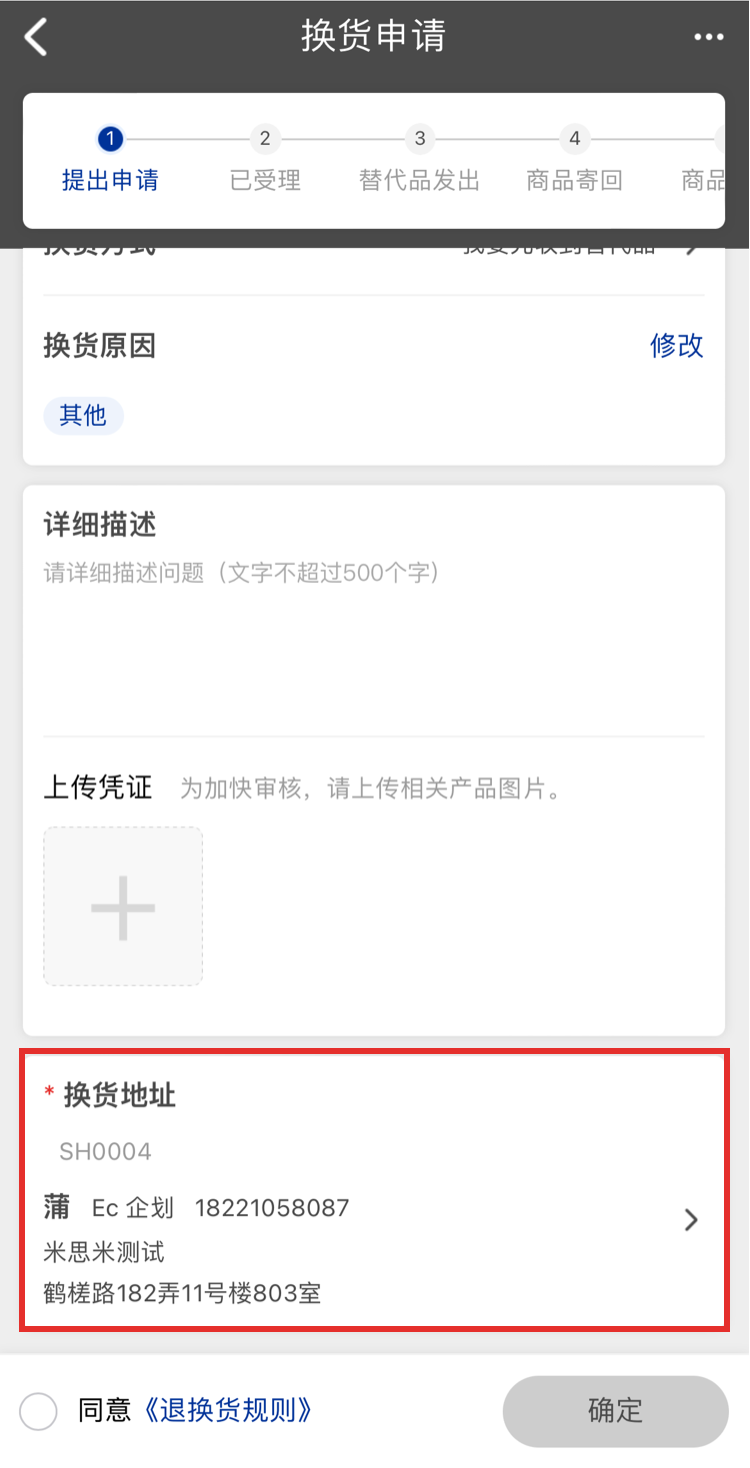Open the 《退换货规则》 link
Image resolution: width=750 pixels, height=1468 pixels.
(227, 1411)
